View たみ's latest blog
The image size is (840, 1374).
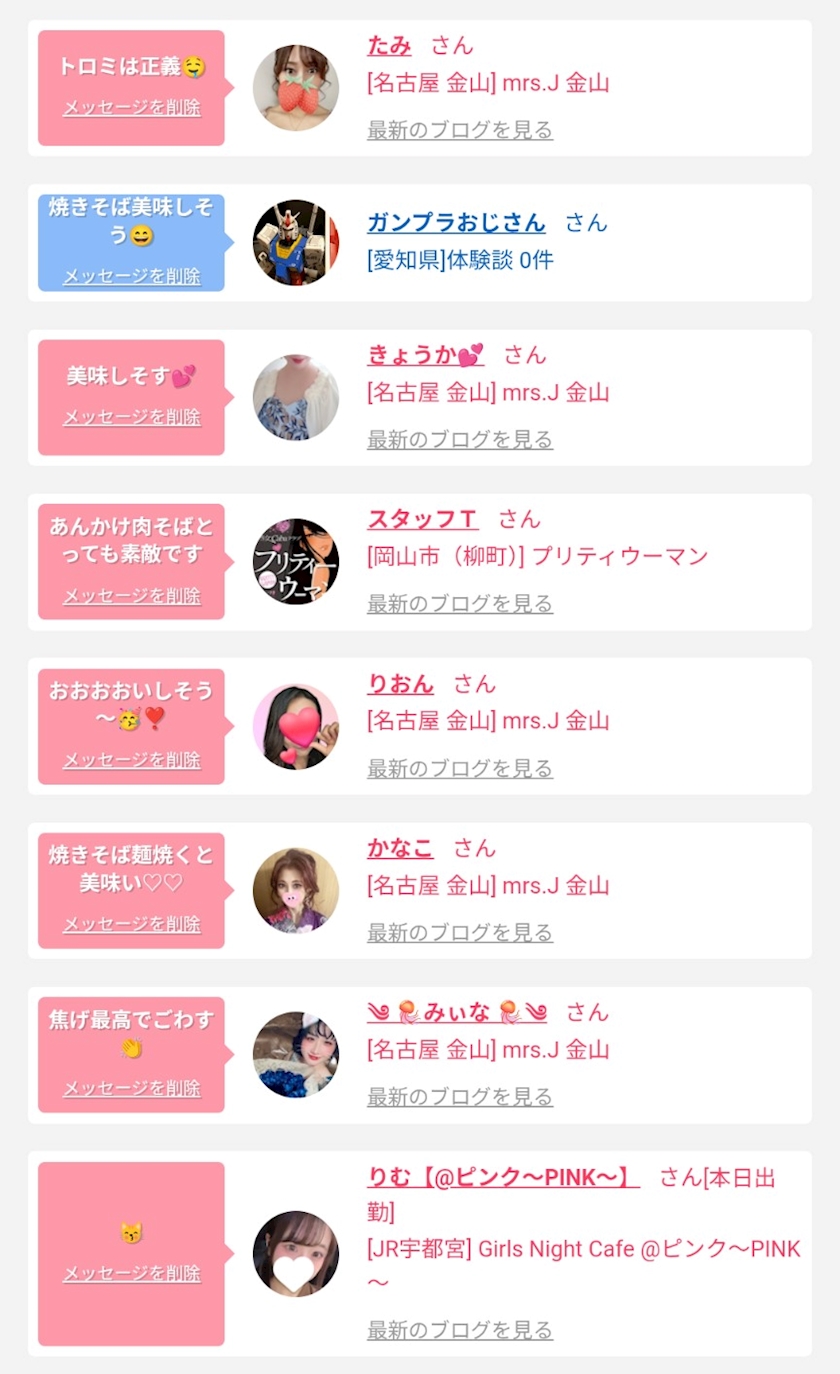[459, 130]
